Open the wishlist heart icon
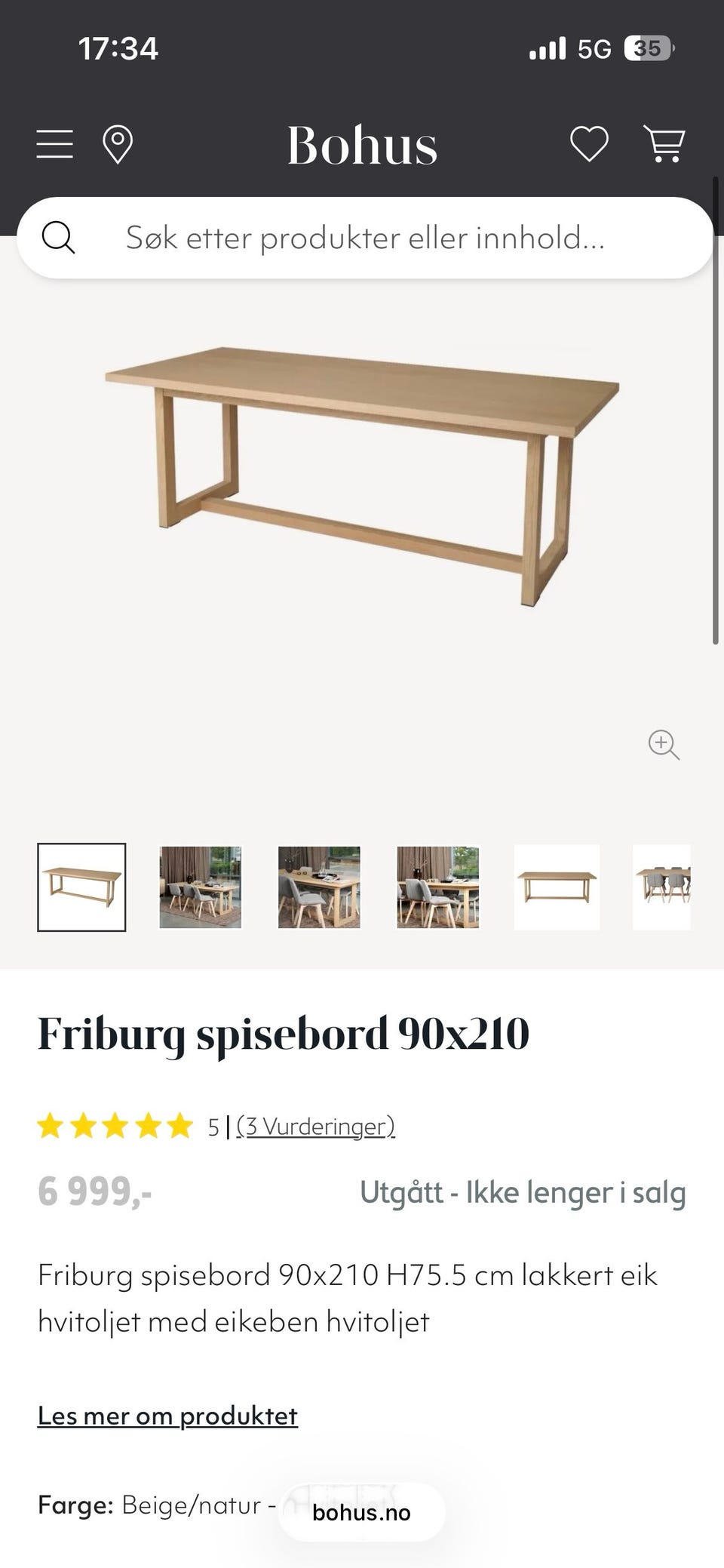This screenshot has height=1568, width=724. point(591,144)
